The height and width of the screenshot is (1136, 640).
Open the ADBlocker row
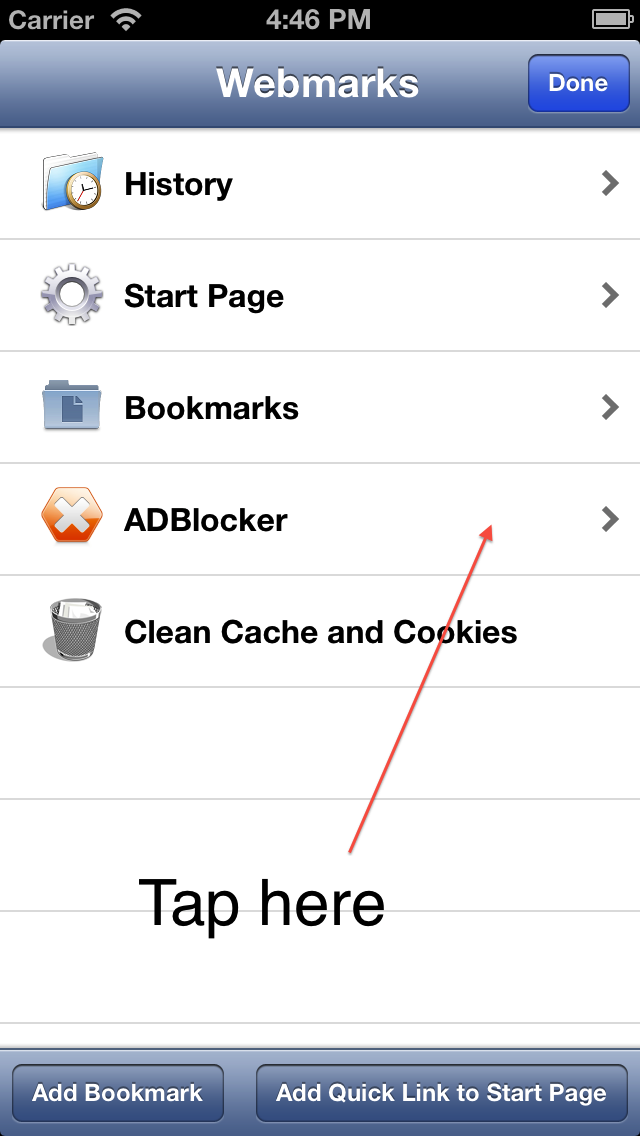click(320, 520)
